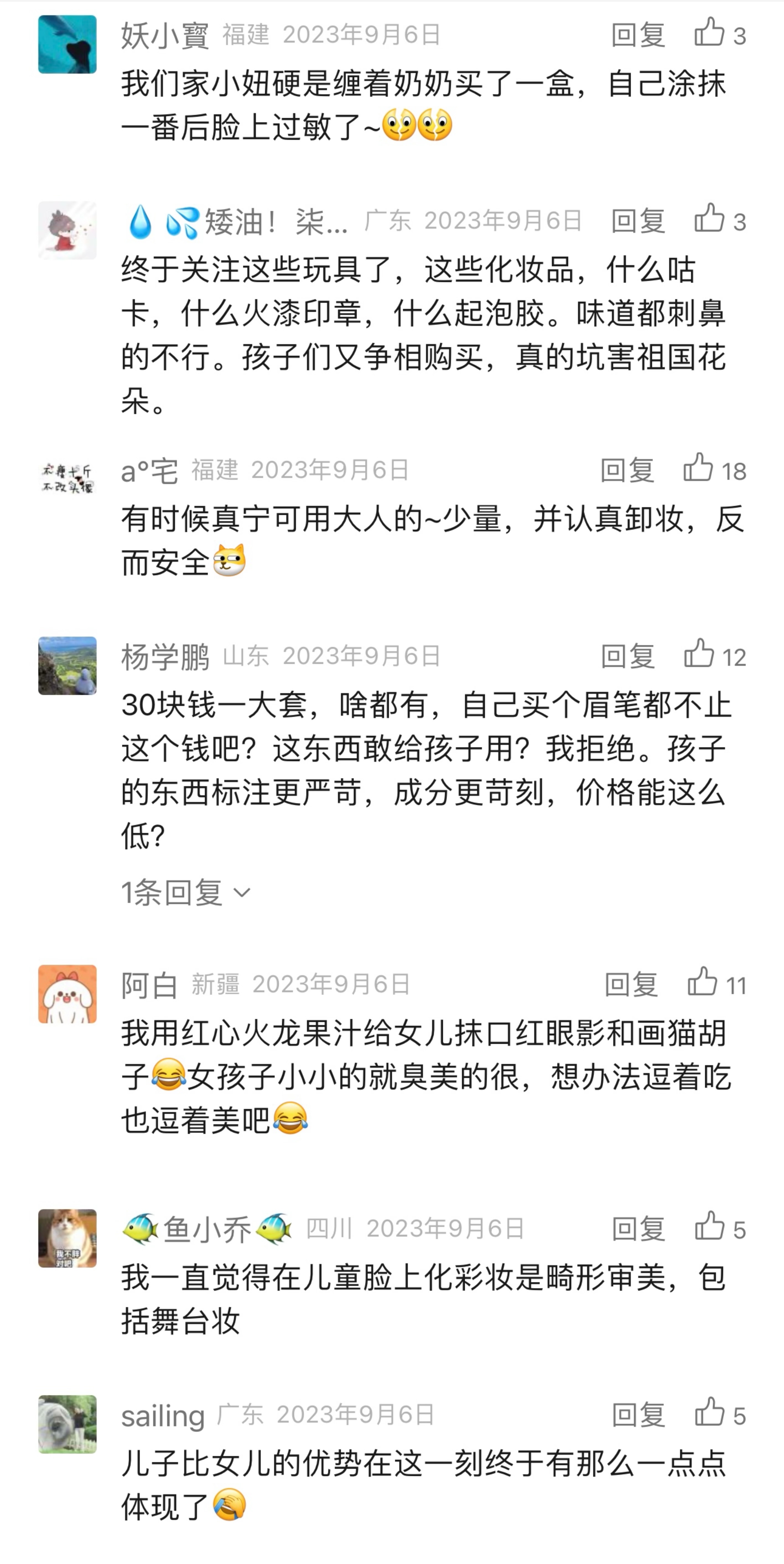Reply to 杨学鹏's comment

628,656
